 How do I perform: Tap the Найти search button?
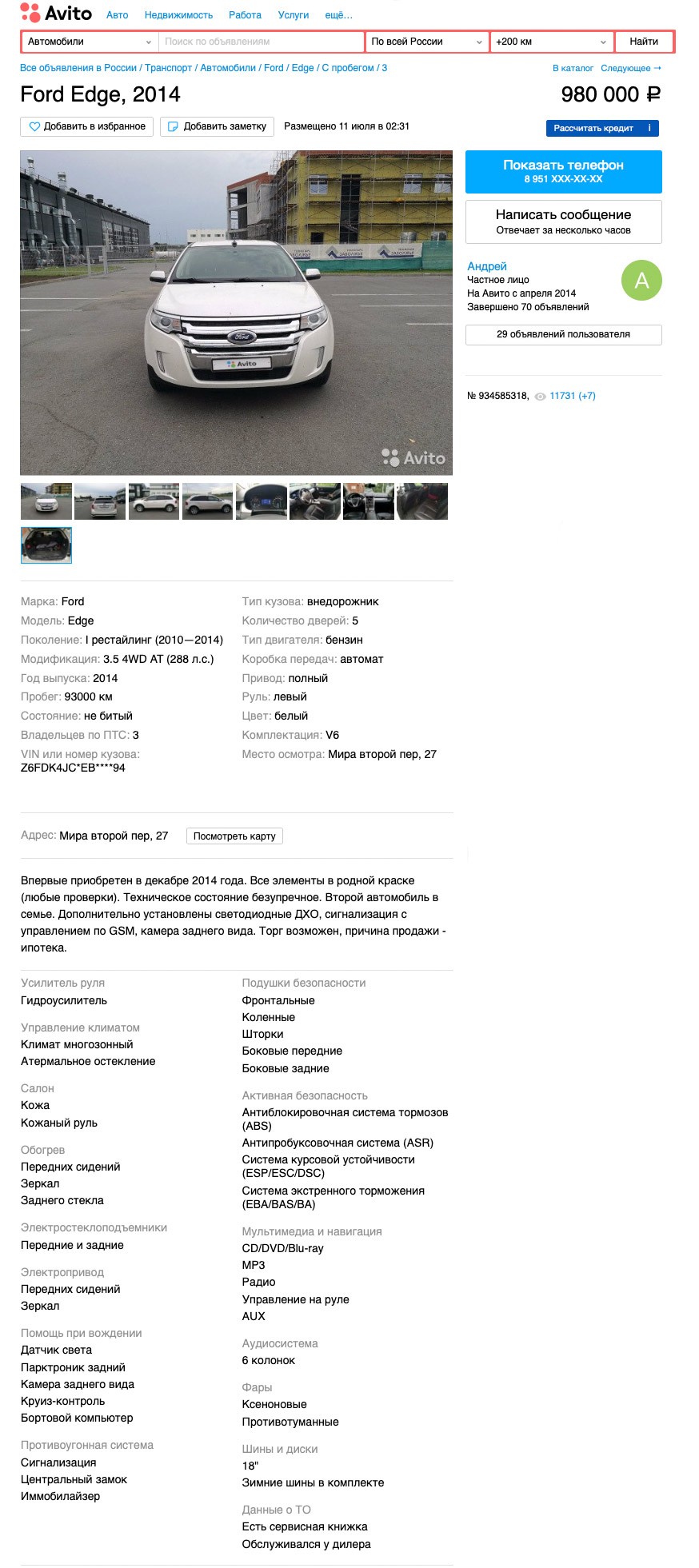click(x=644, y=42)
